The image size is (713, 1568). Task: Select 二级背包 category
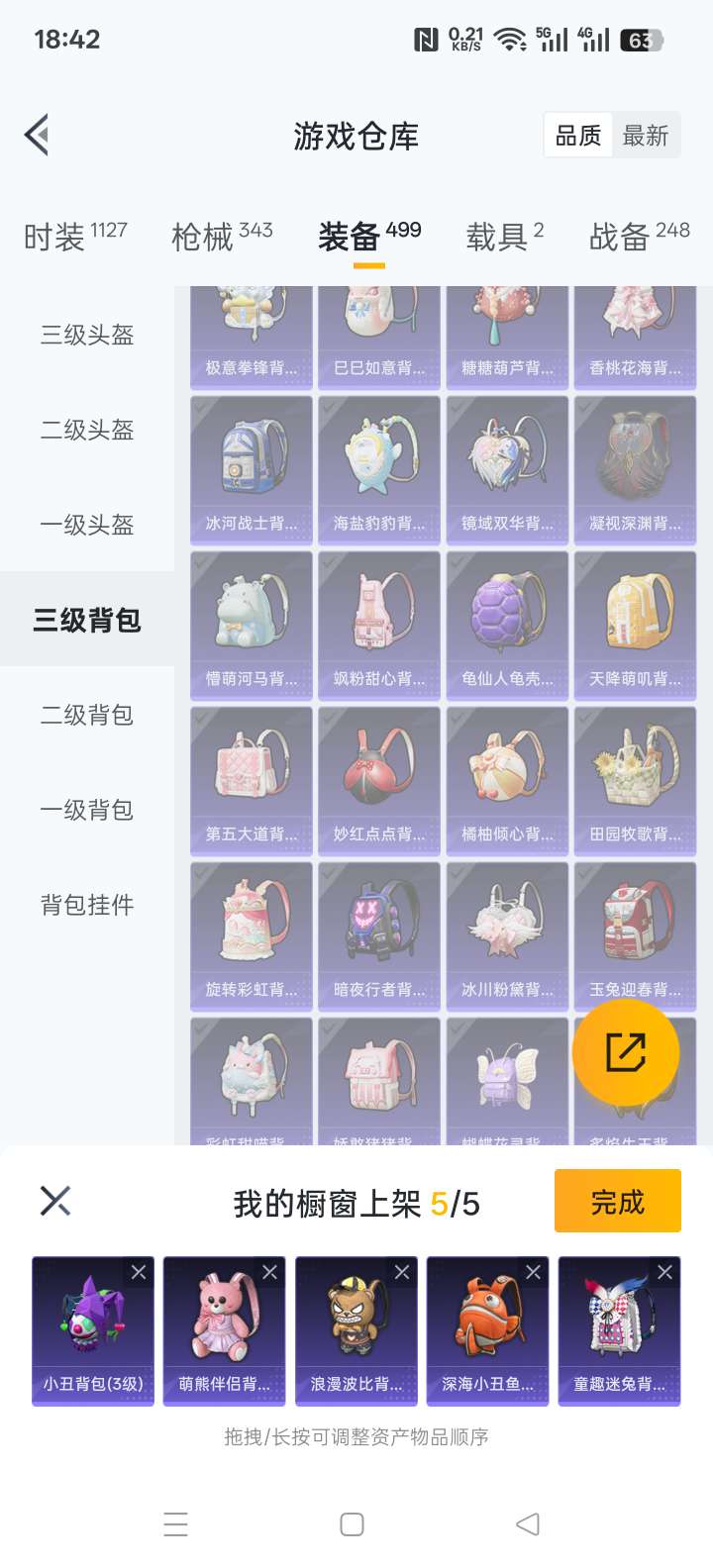tap(87, 715)
